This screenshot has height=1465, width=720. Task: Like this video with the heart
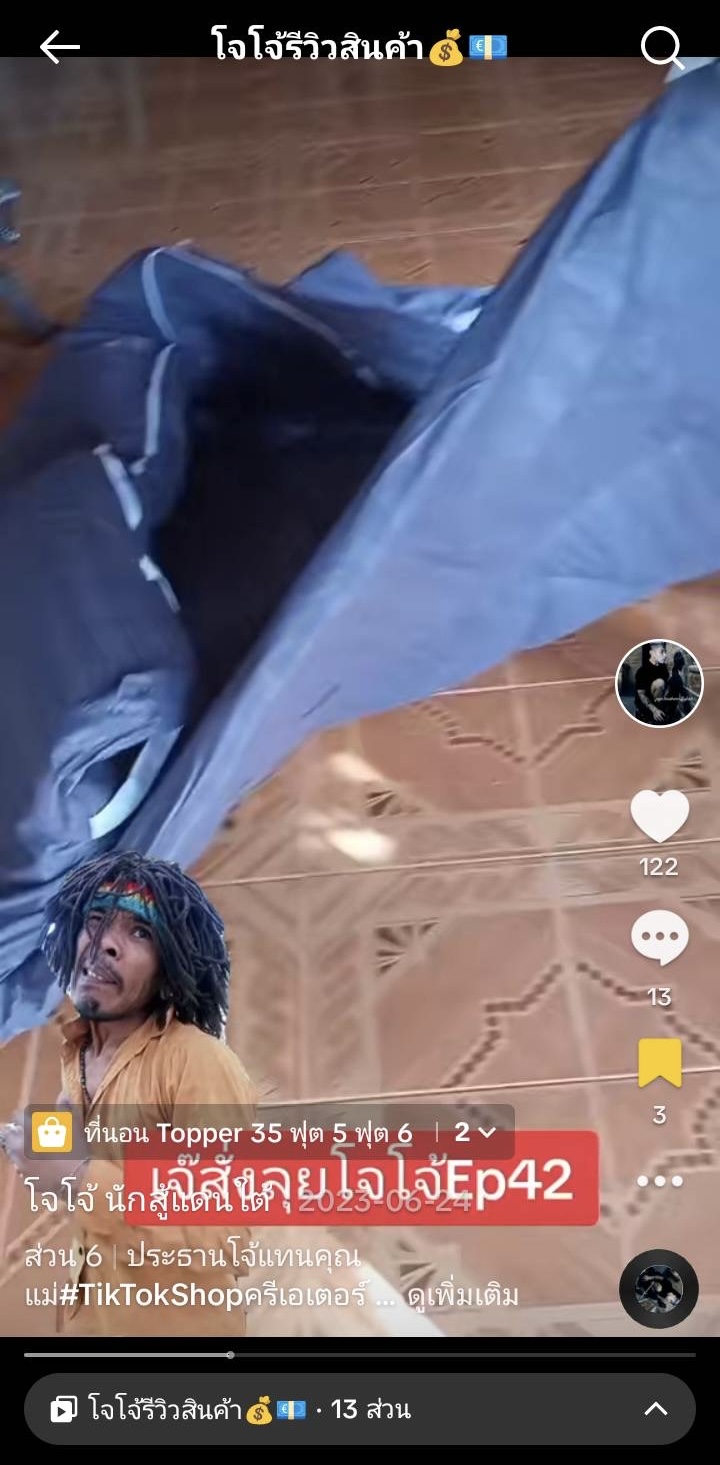coord(659,815)
